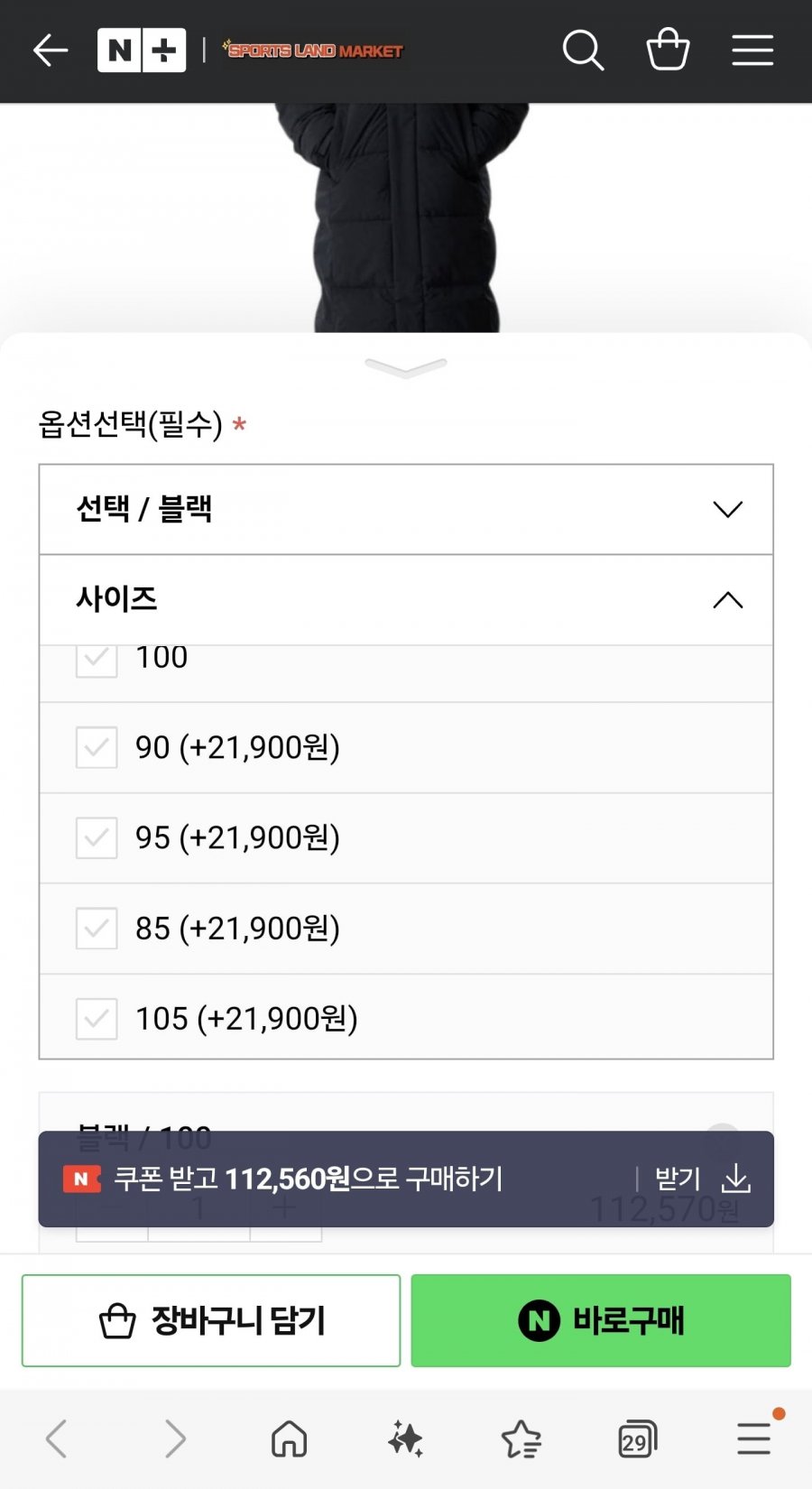Select size 95 (+21,900원)
Viewport: 812px width, 1489px height.
pyautogui.click(x=236, y=837)
